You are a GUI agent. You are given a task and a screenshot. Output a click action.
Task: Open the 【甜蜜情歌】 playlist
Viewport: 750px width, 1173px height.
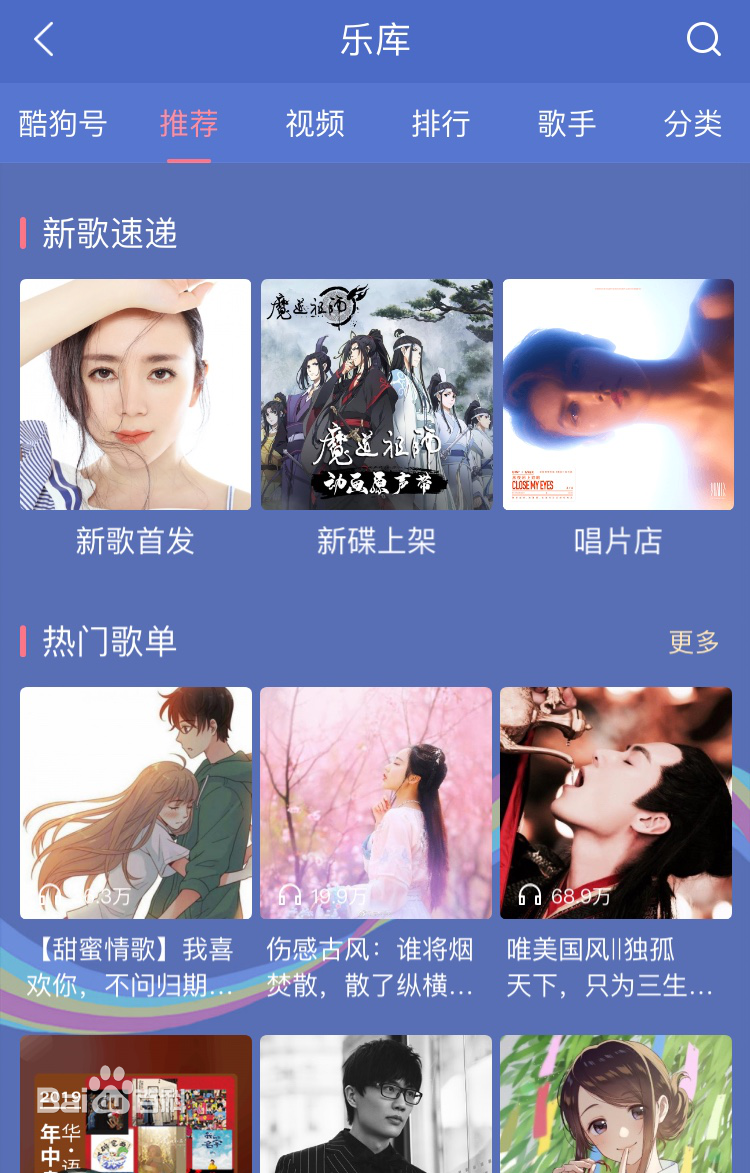(x=136, y=803)
